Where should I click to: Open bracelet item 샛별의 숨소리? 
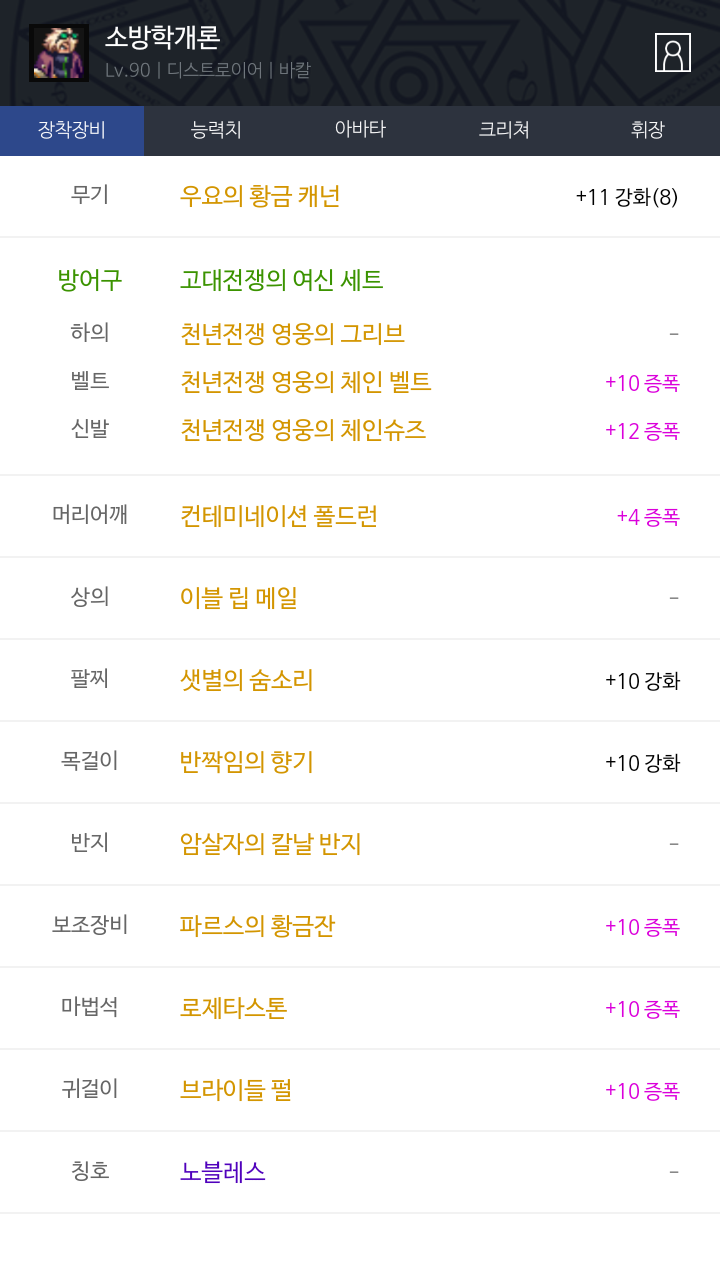[x=246, y=681]
